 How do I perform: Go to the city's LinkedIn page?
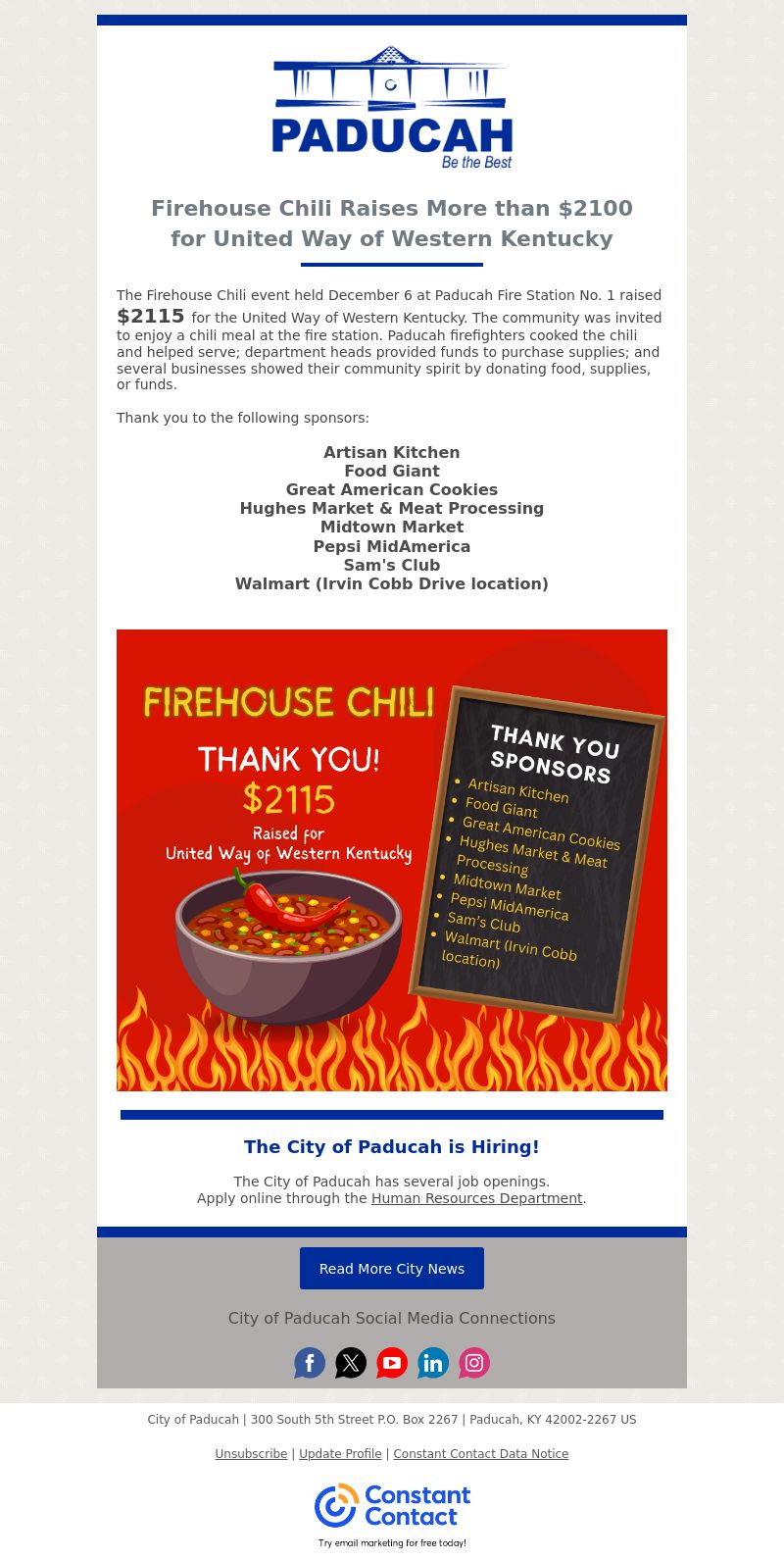click(433, 1363)
